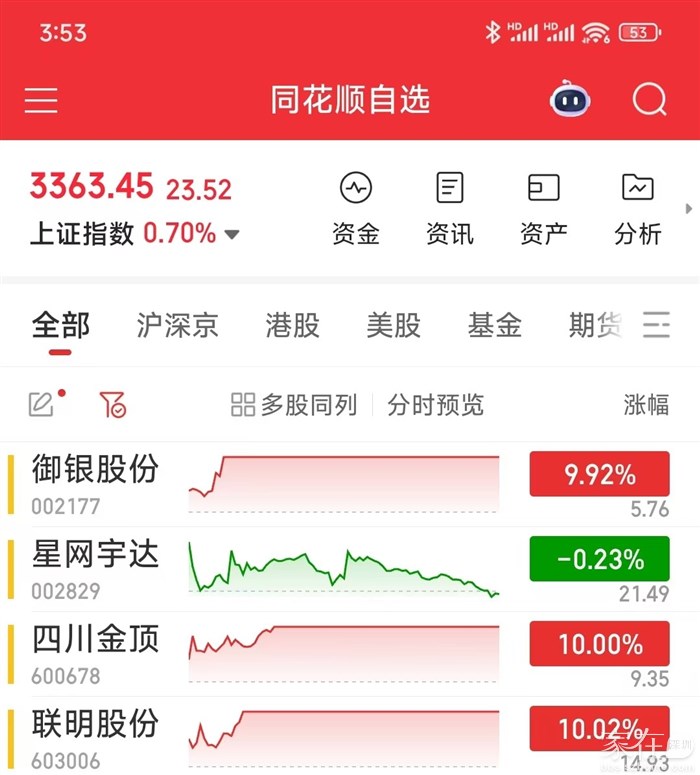The height and width of the screenshot is (775, 700).
Task: Switch to the 港股 tab
Action: click(292, 325)
